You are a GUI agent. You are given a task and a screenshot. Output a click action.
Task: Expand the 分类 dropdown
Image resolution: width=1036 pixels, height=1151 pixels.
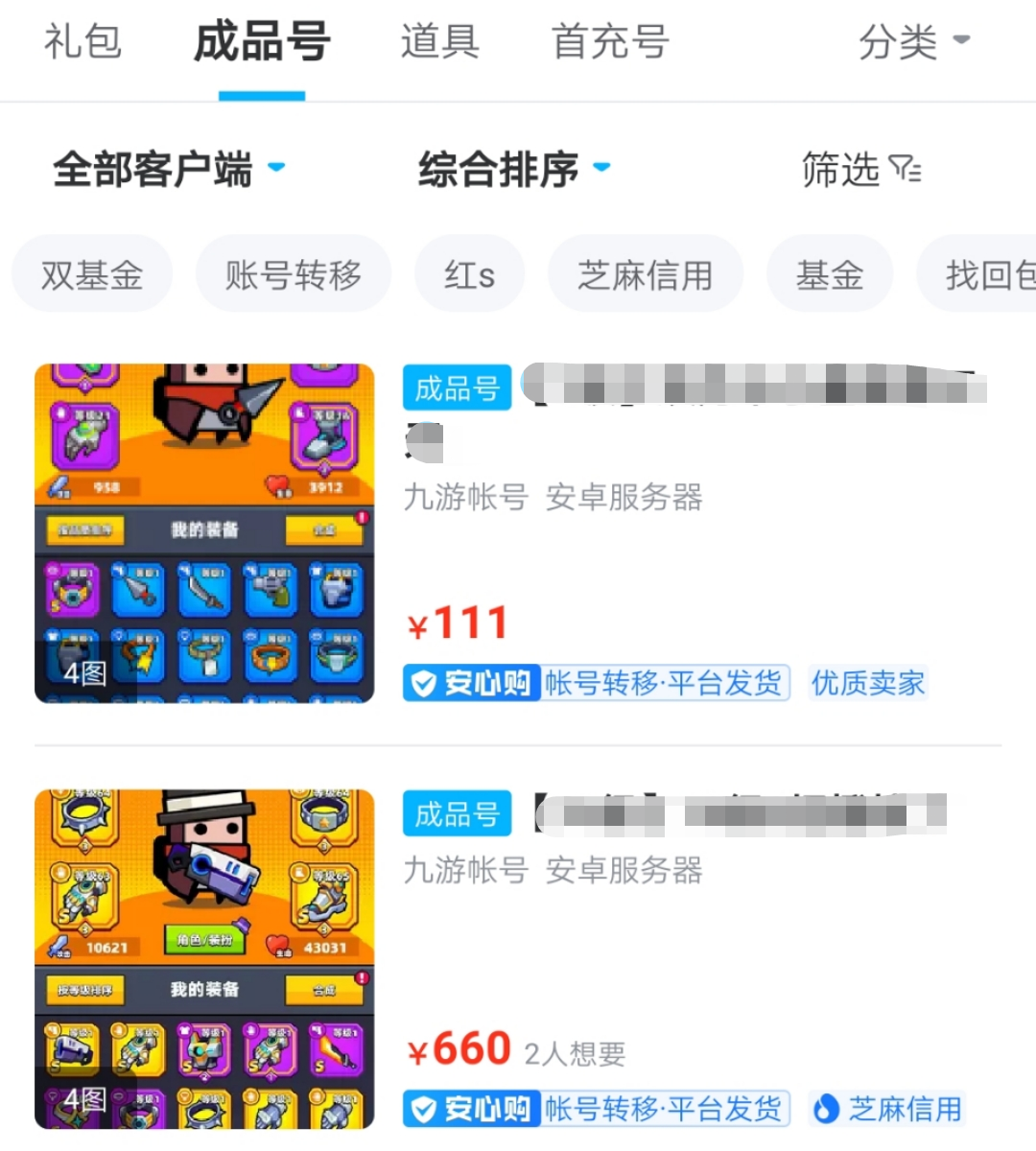(x=912, y=42)
